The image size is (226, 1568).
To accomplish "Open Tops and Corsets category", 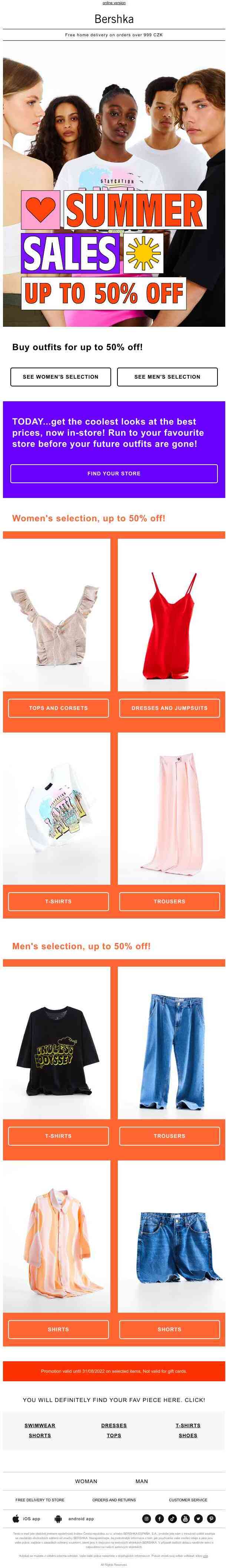I will pos(59,707).
